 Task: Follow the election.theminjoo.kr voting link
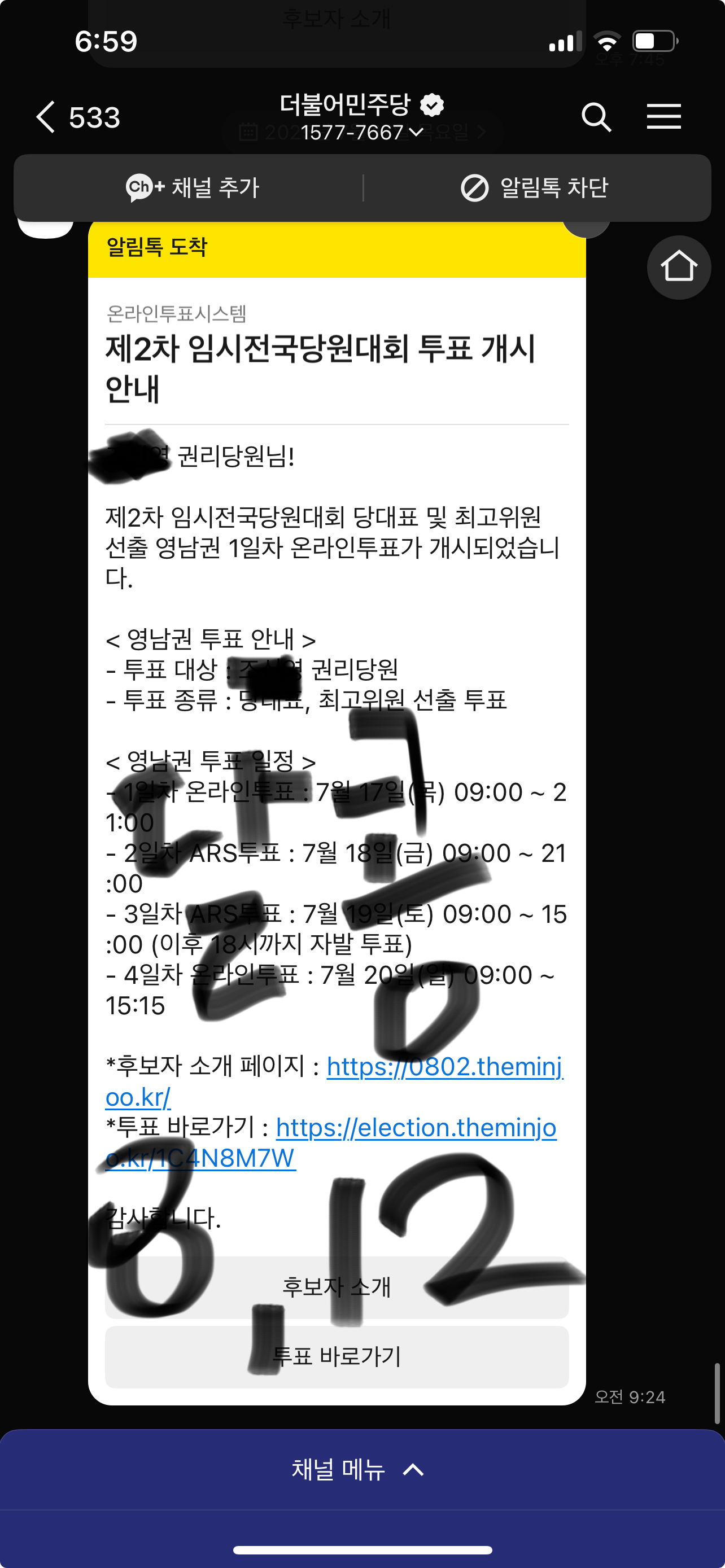pyautogui.click(x=416, y=1128)
